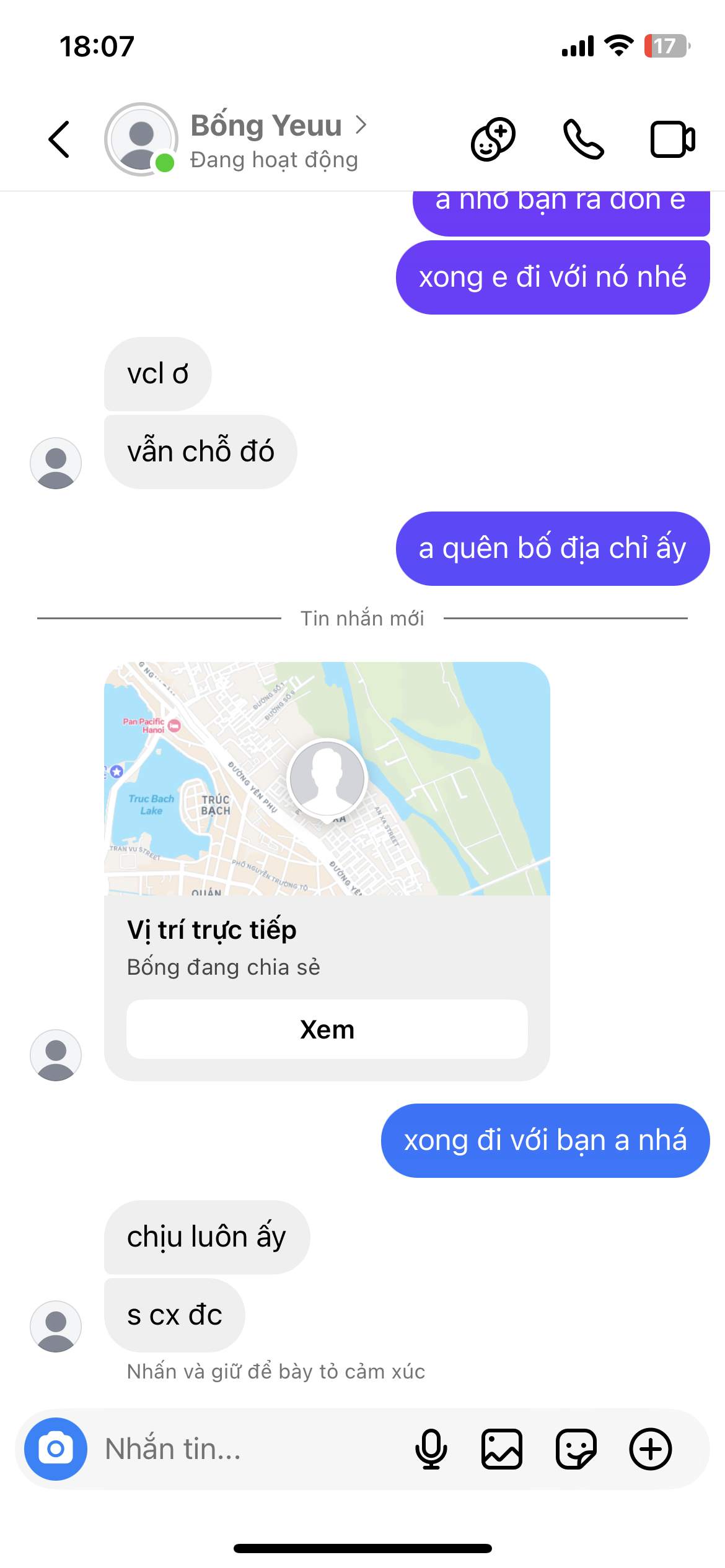Choose a photo from the gallery icon
Screen dimensions: 725x1568
coord(502,1449)
